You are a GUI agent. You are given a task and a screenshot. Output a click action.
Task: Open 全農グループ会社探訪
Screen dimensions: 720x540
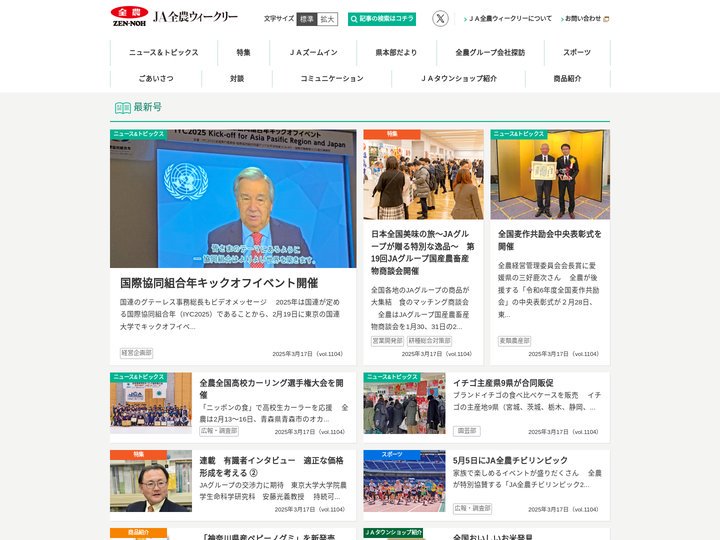coord(490,52)
